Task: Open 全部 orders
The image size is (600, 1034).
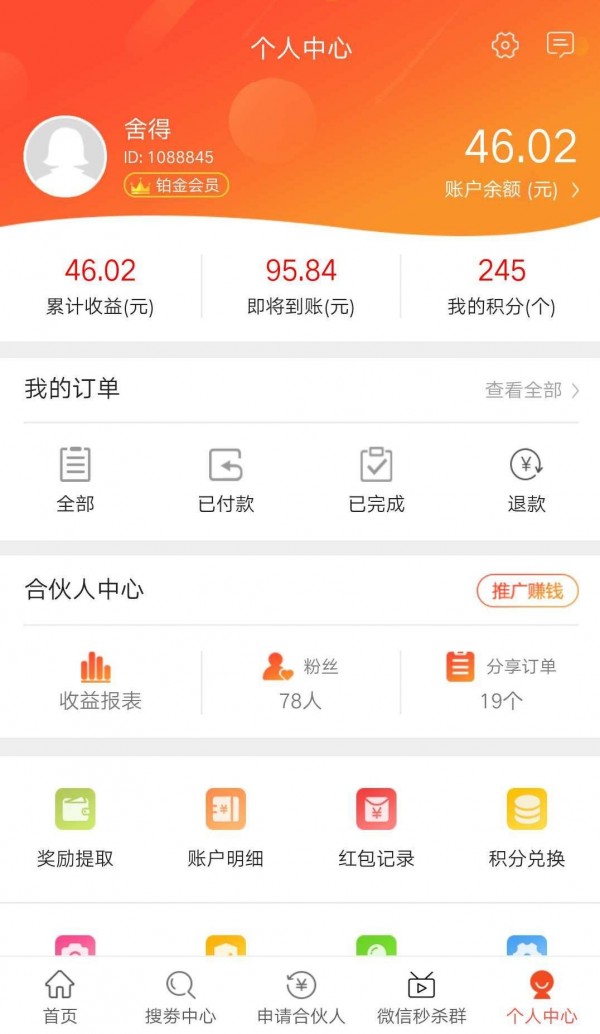Action: click(x=75, y=479)
